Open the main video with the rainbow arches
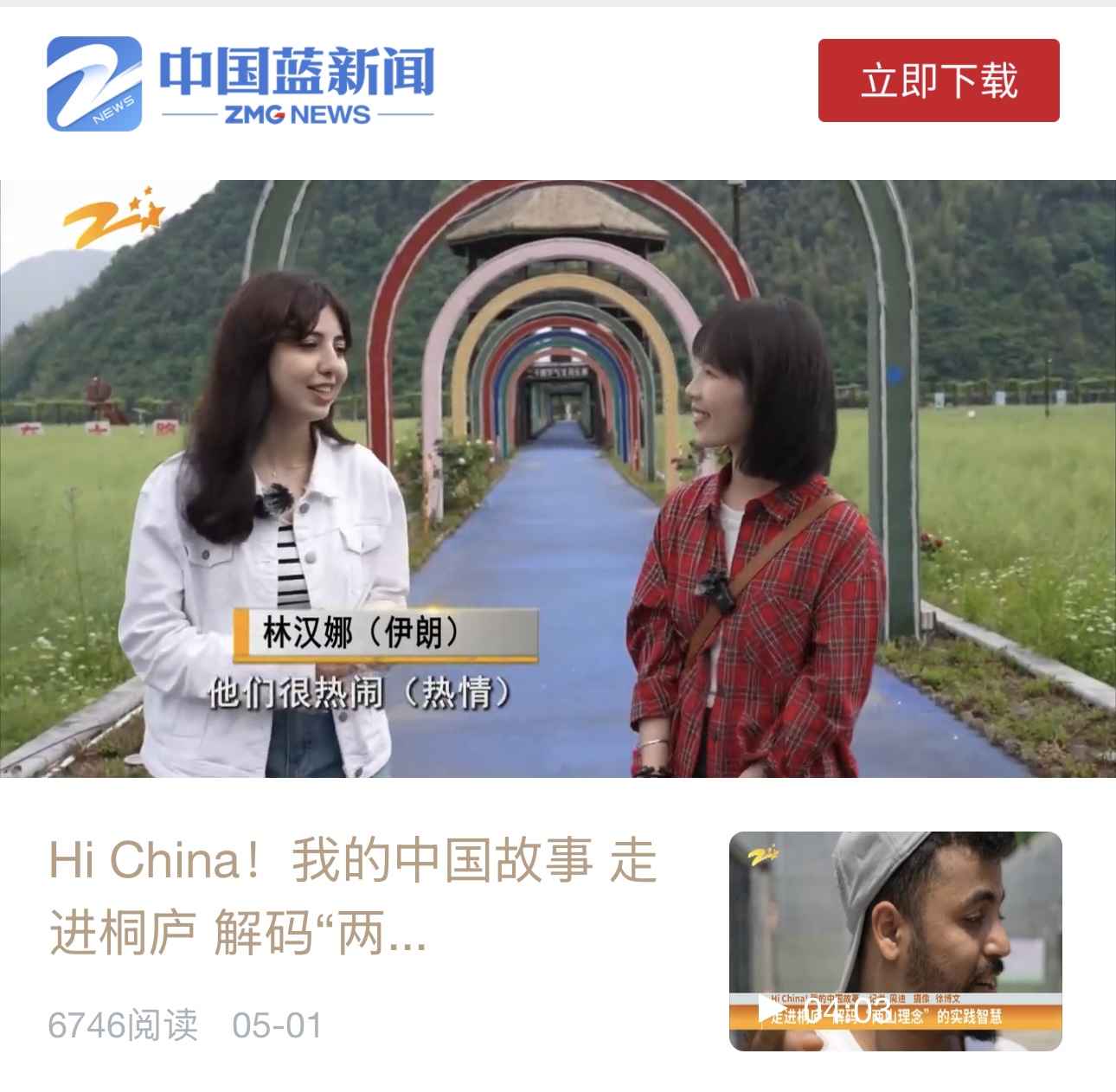 [x=558, y=478]
